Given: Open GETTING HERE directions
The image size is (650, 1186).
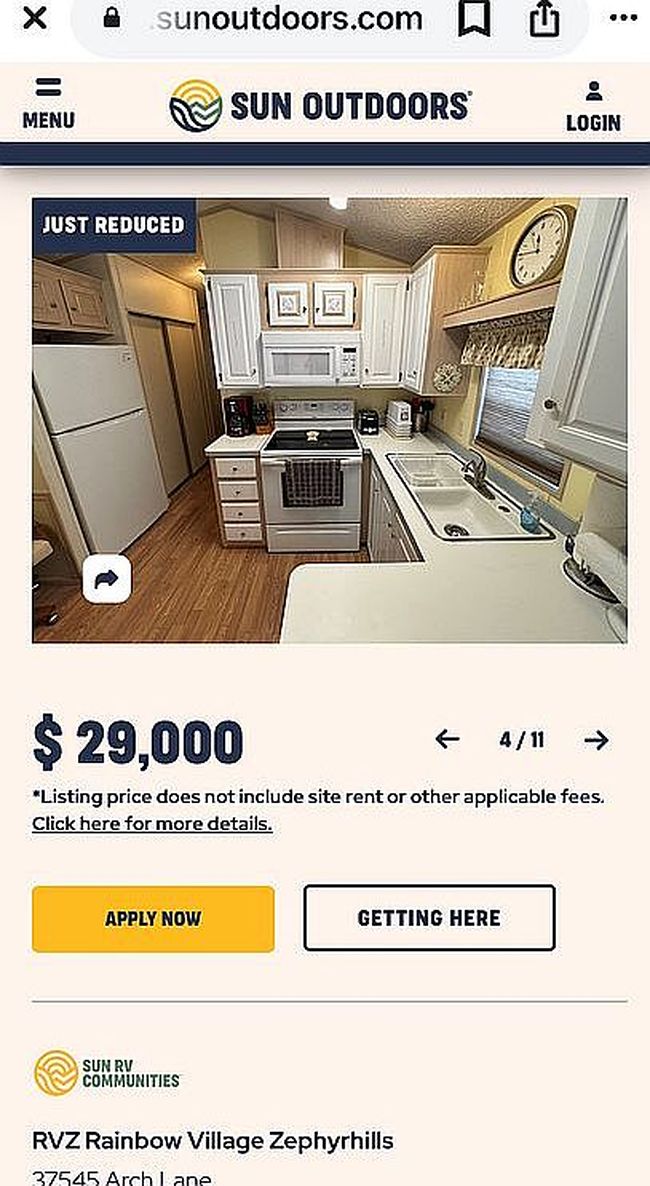Looking at the screenshot, I should [429, 918].
